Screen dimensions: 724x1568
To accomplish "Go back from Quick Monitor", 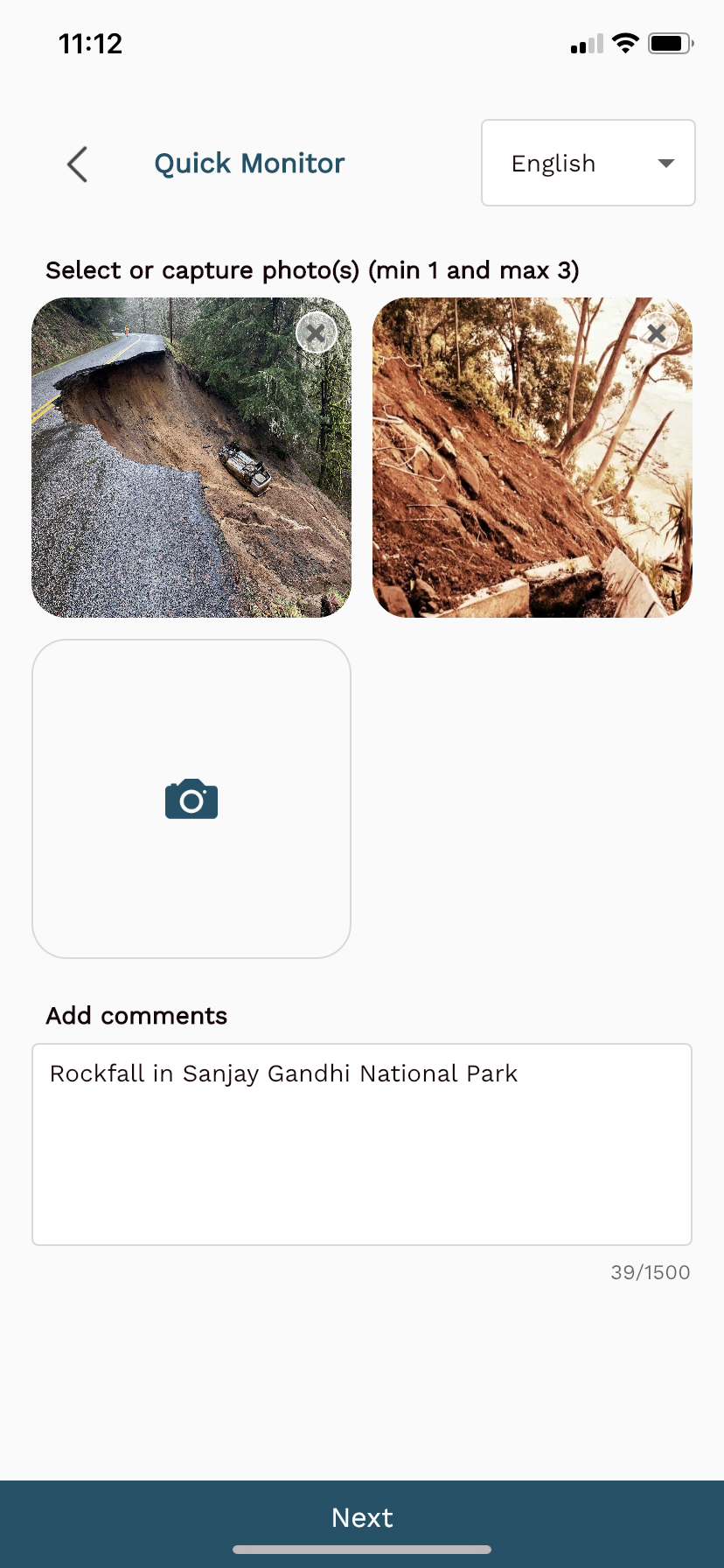I will (x=78, y=164).
